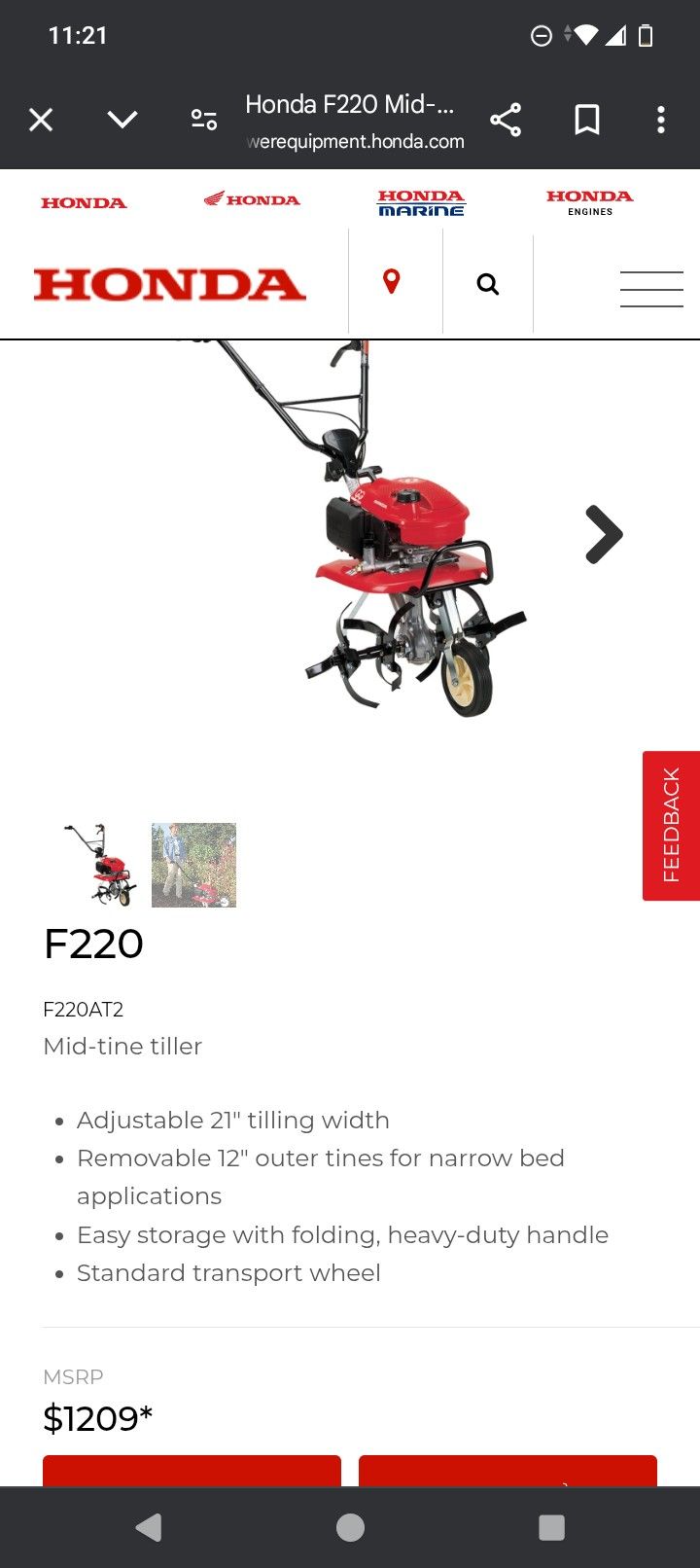Screen dimensions: 700x1568
Task: Select the tiller product thumbnail
Action: pyautogui.click(x=101, y=865)
